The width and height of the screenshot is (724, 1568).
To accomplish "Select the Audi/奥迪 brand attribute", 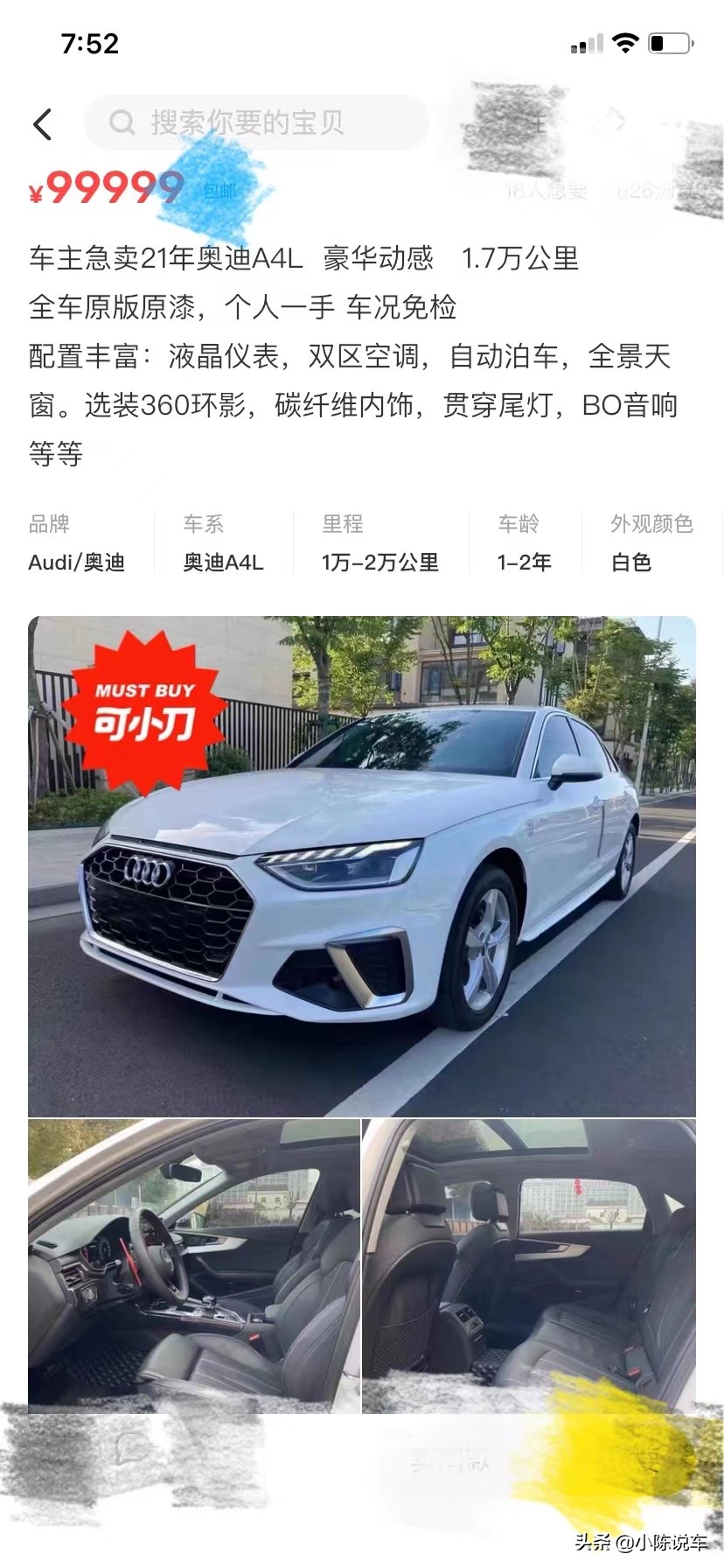I will [x=75, y=563].
